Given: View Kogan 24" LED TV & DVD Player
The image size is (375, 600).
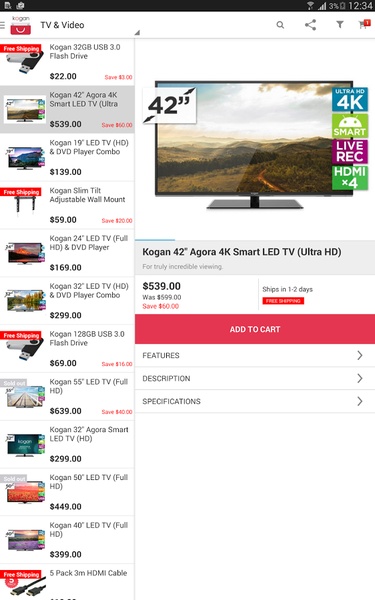Looking at the screenshot, I should tap(67, 253).
